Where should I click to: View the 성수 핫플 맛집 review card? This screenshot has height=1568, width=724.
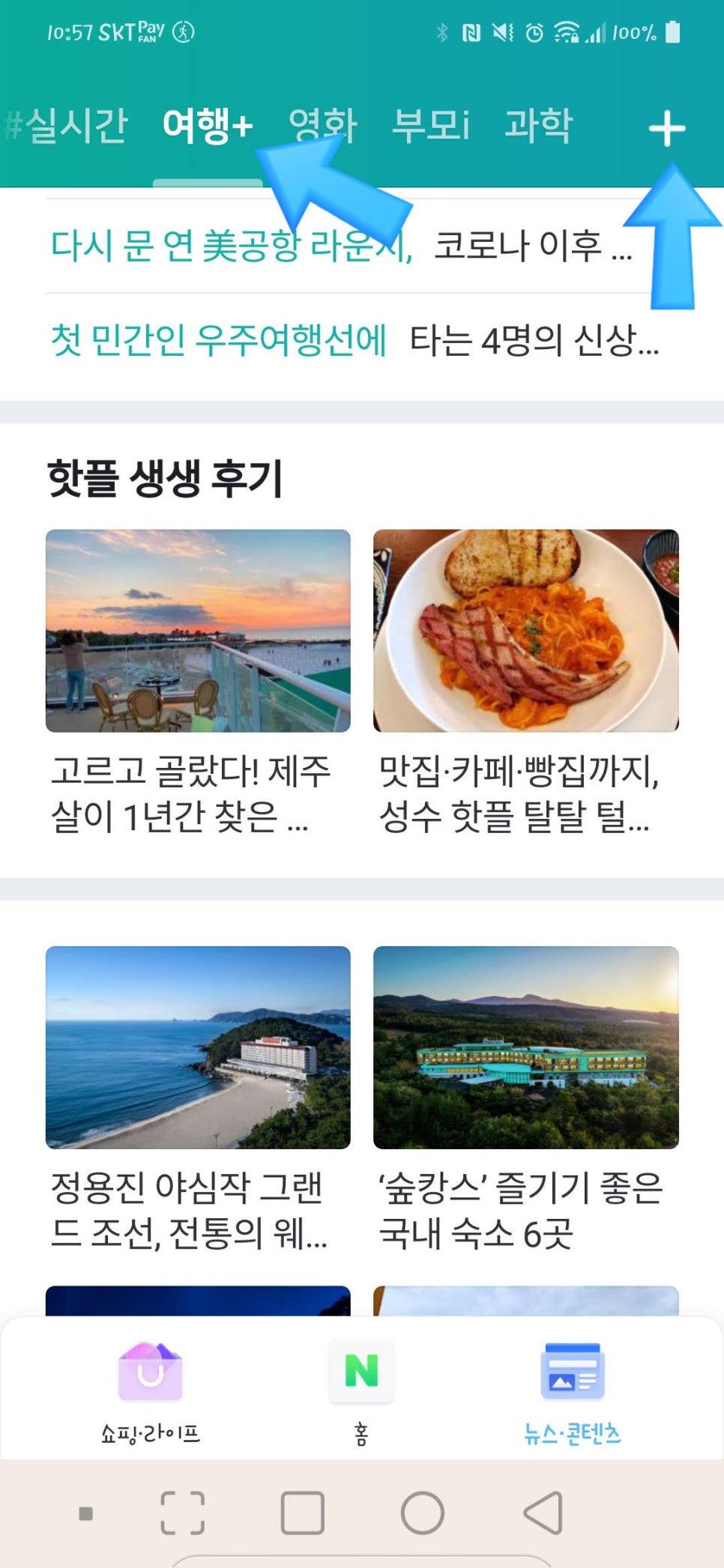pos(525,682)
